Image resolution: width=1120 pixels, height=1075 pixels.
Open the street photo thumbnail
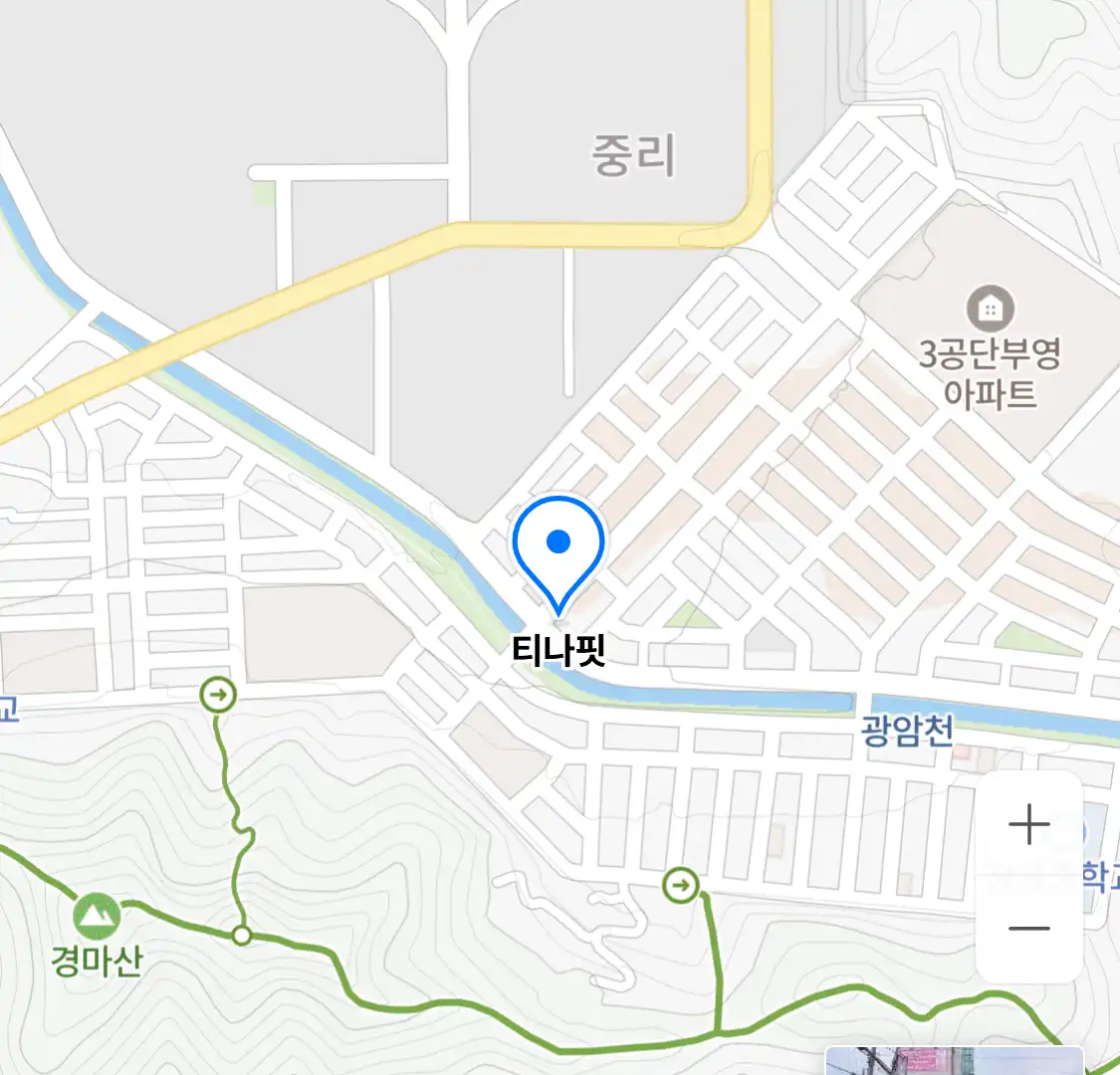953,1061
